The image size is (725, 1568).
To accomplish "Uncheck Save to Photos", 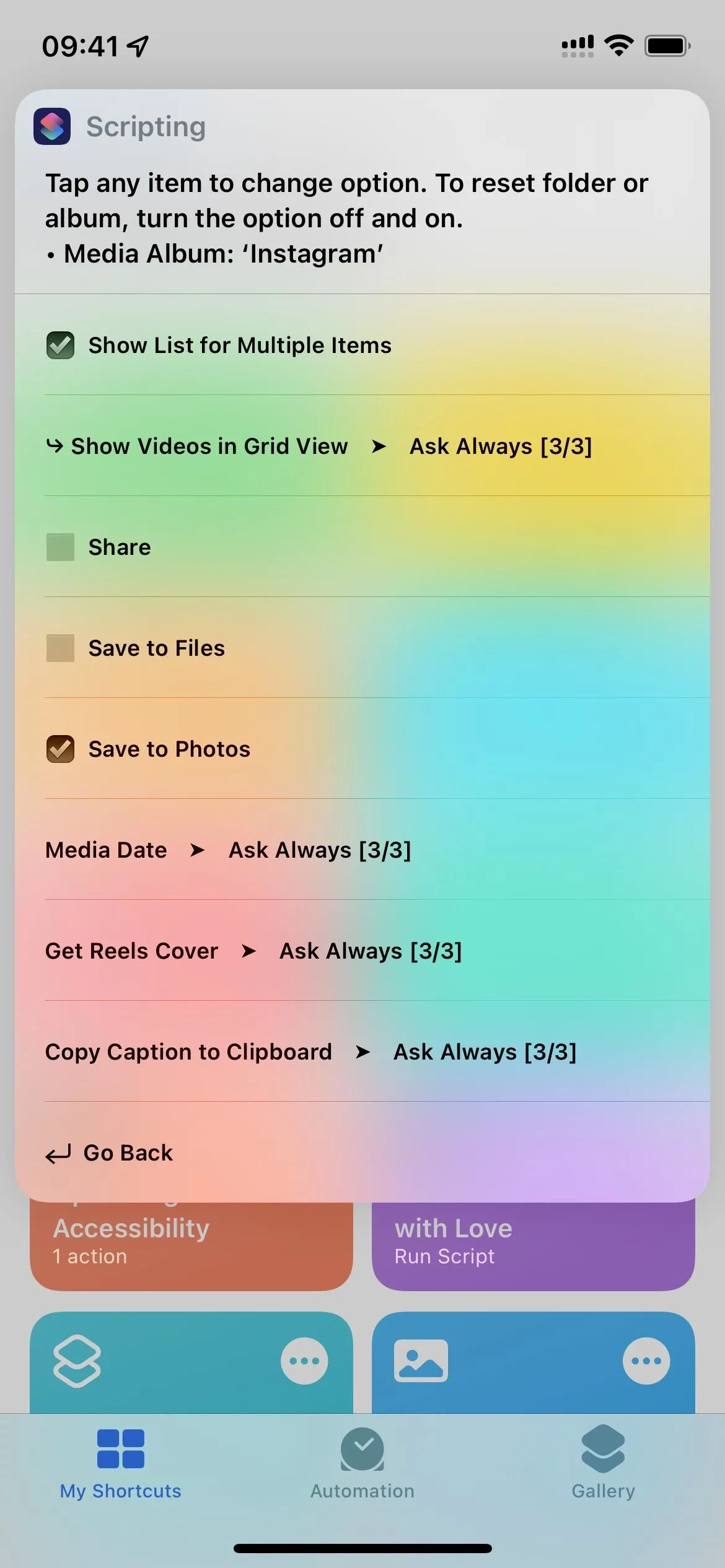I will 362,749.
